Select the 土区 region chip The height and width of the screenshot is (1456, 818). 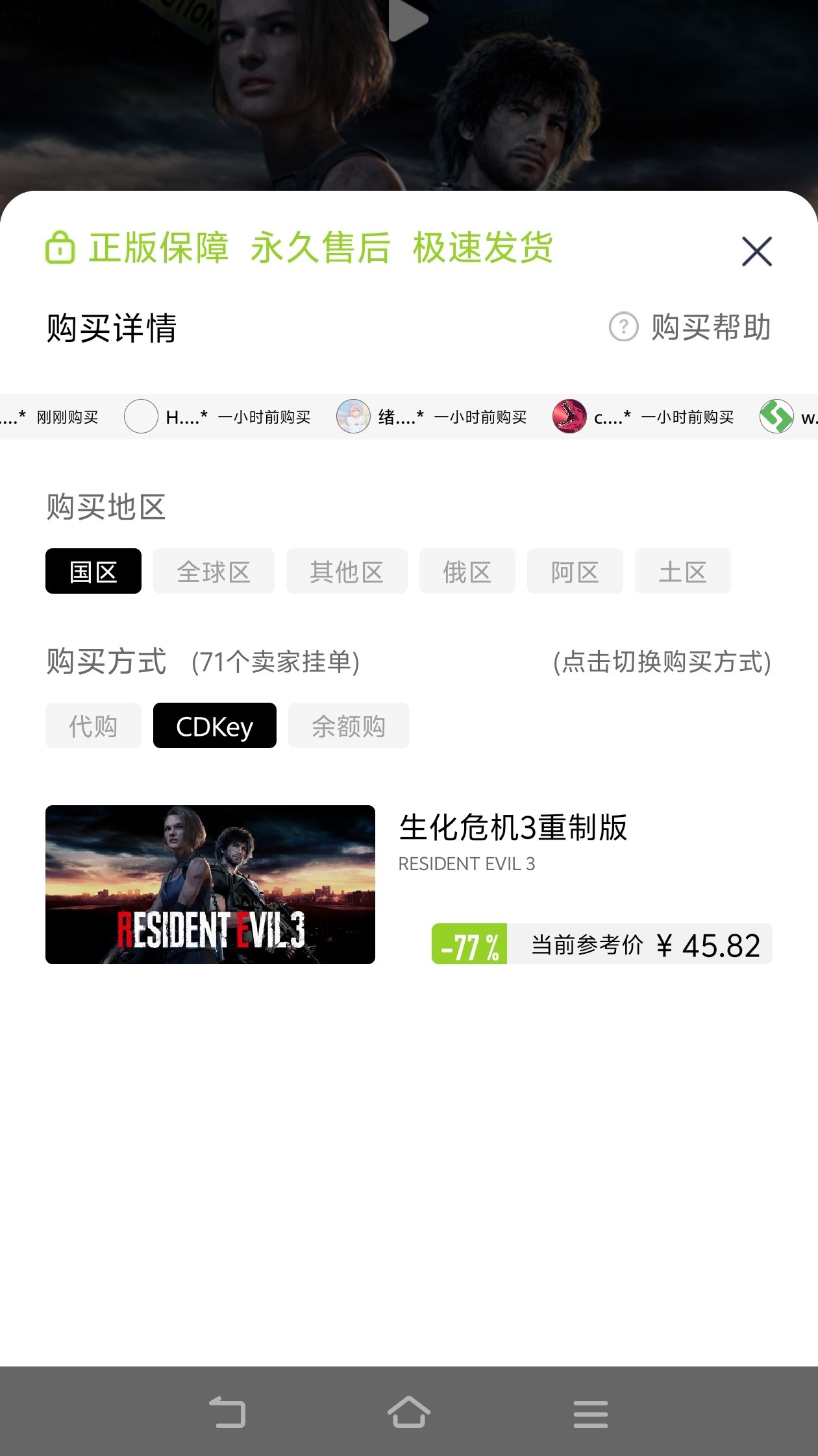tap(682, 571)
